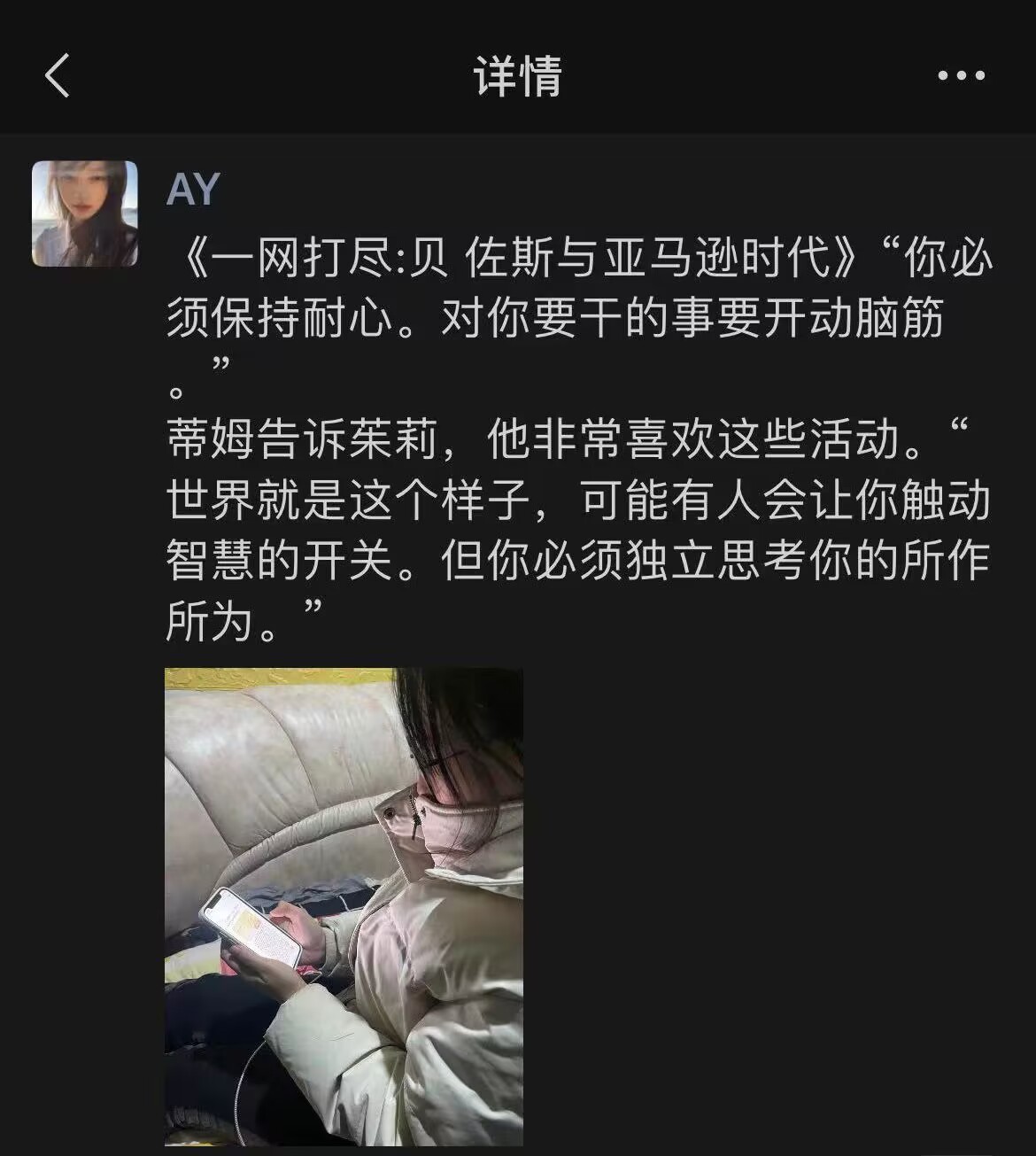Open AY's profile avatar
This screenshot has width=1036, height=1156.
pos(85,213)
